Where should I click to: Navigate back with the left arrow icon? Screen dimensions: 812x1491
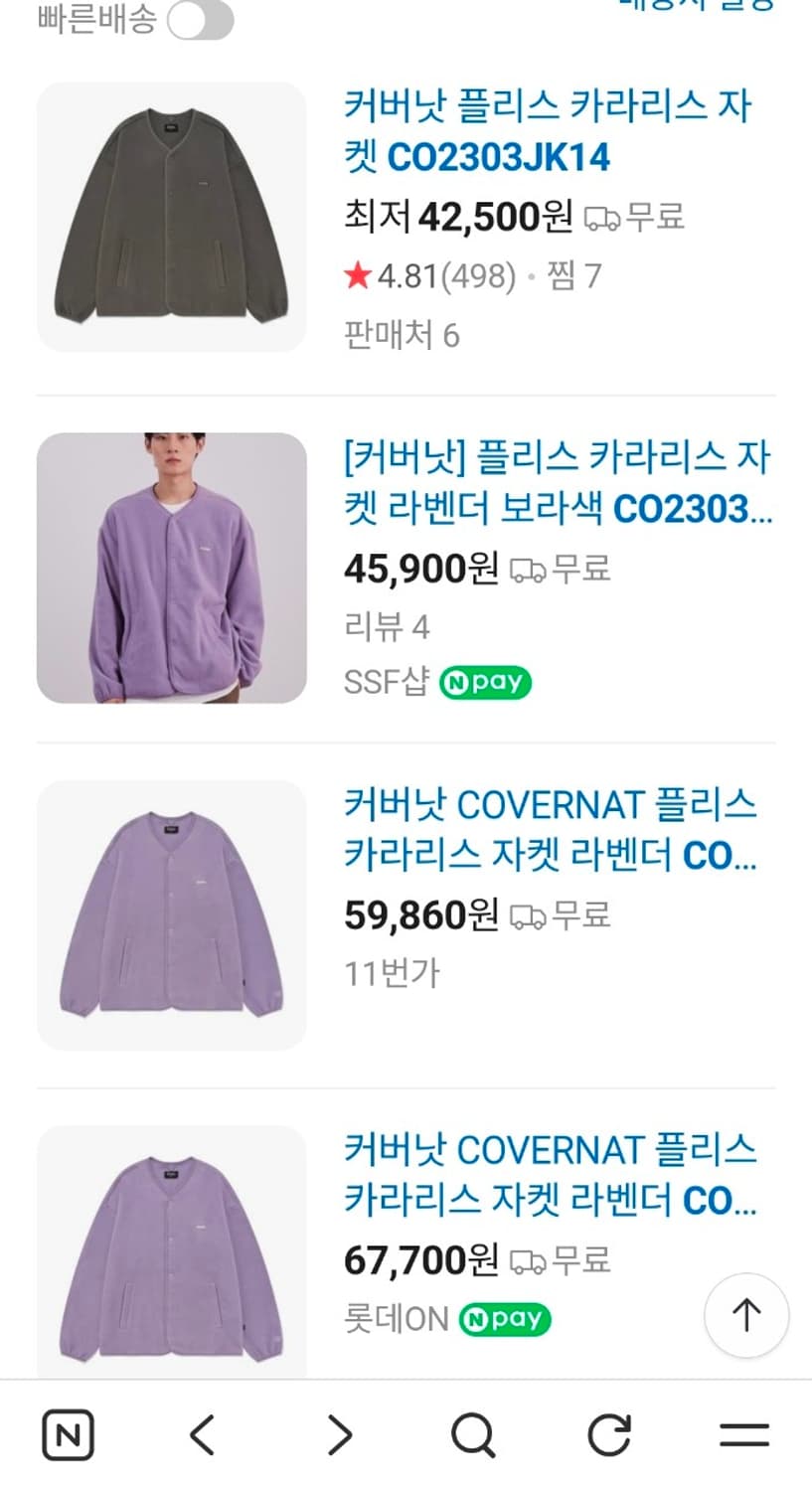coord(203,1434)
